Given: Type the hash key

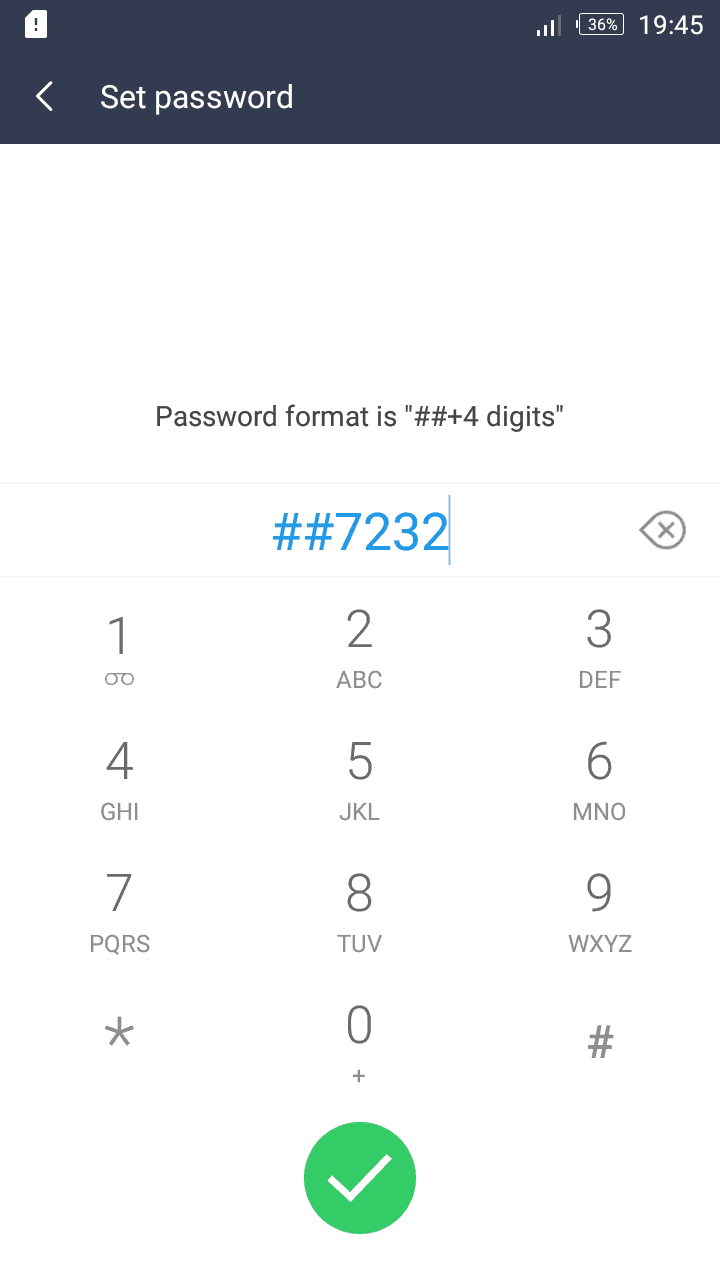Looking at the screenshot, I should [599, 1042].
